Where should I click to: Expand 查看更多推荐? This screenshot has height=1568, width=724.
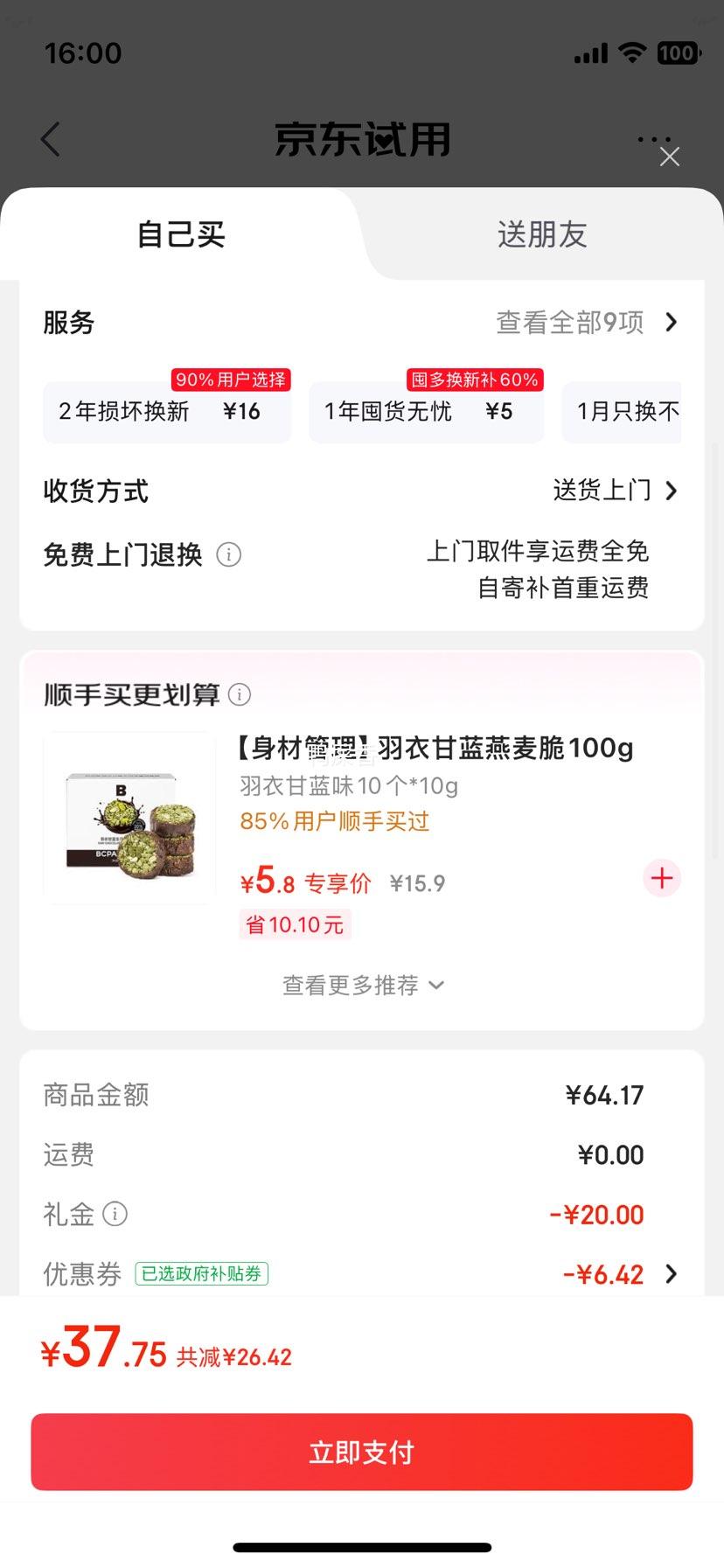pyautogui.click(x=362, y=986)
